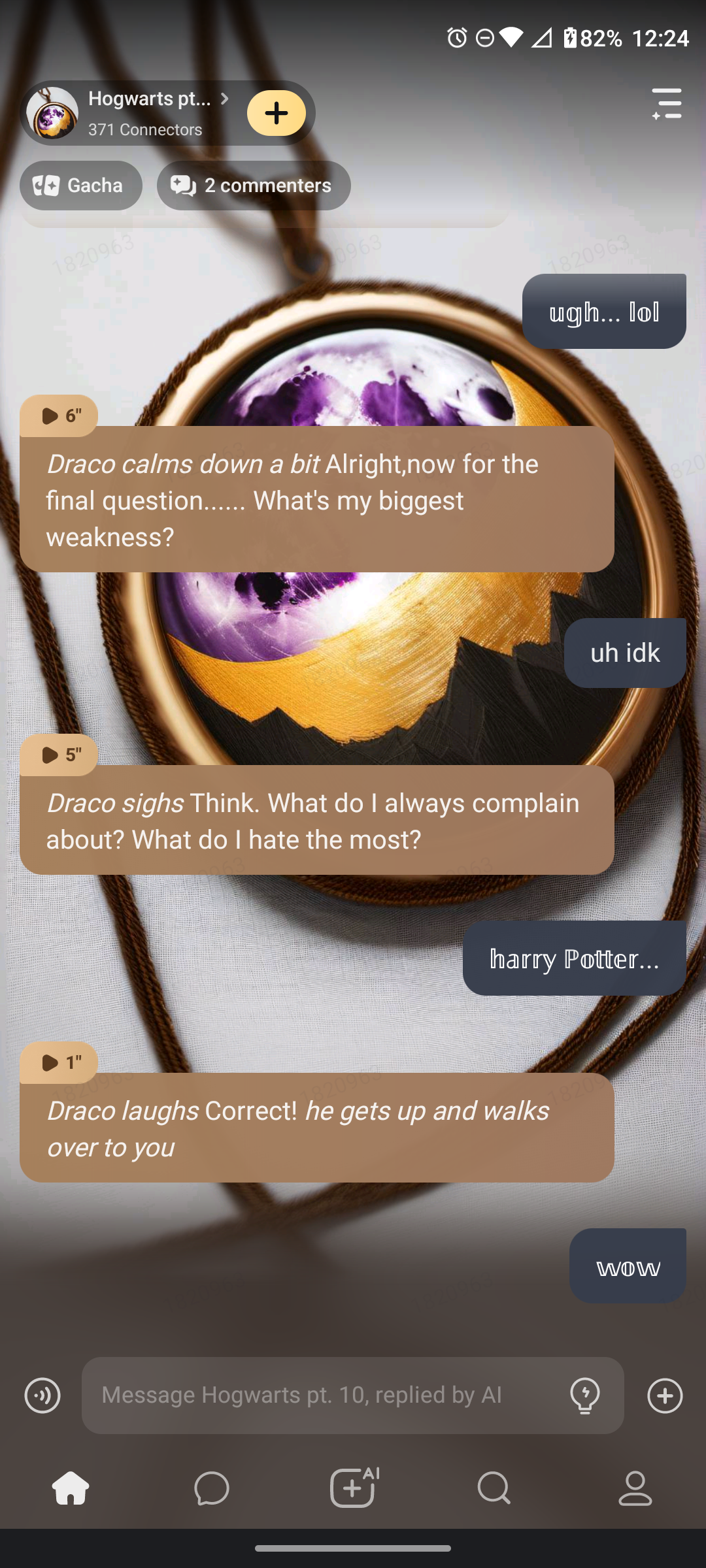
Task: Open the plus attachment options
Action: [x=665, y=1396]
